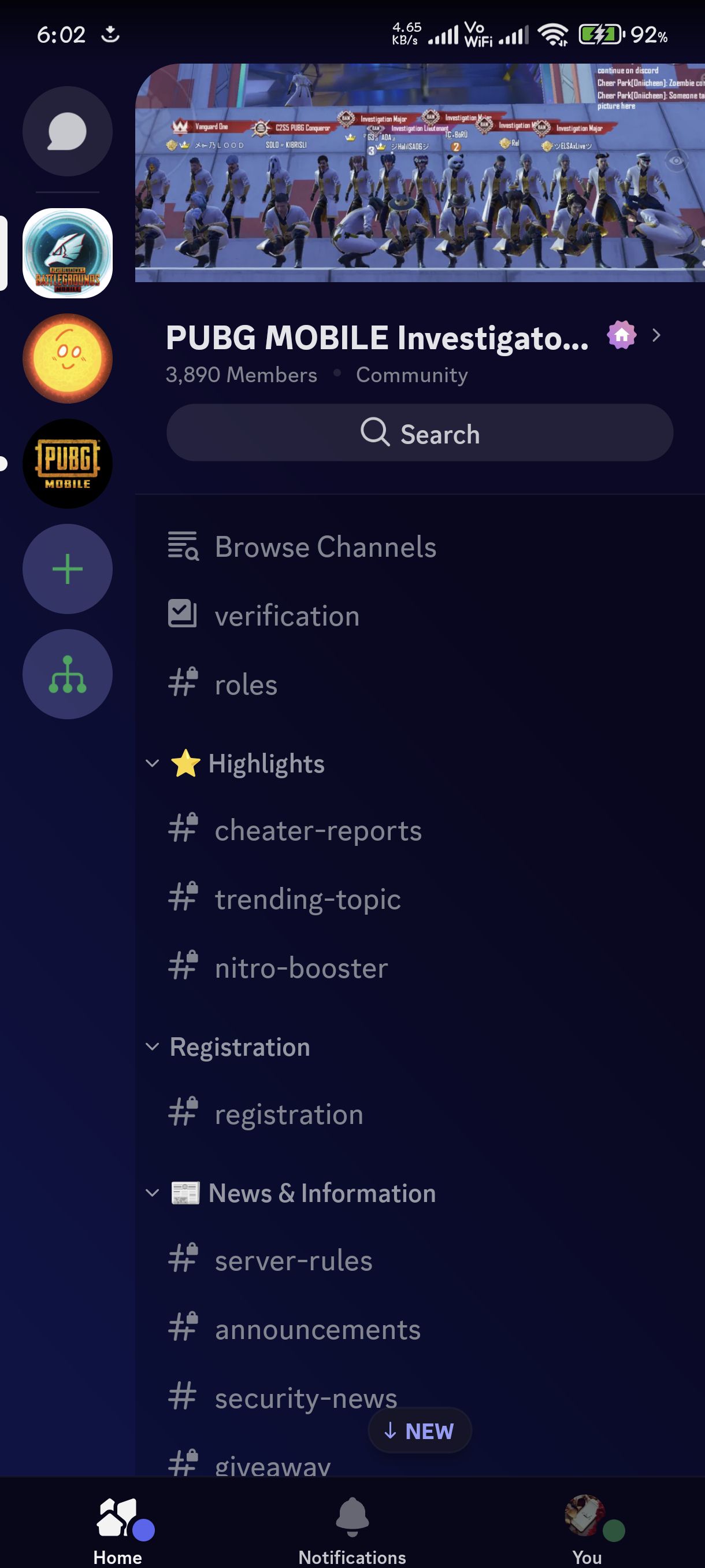705x1568 pixels.
Task: Open the cheater-reports channel
Action: pos(317,830)
